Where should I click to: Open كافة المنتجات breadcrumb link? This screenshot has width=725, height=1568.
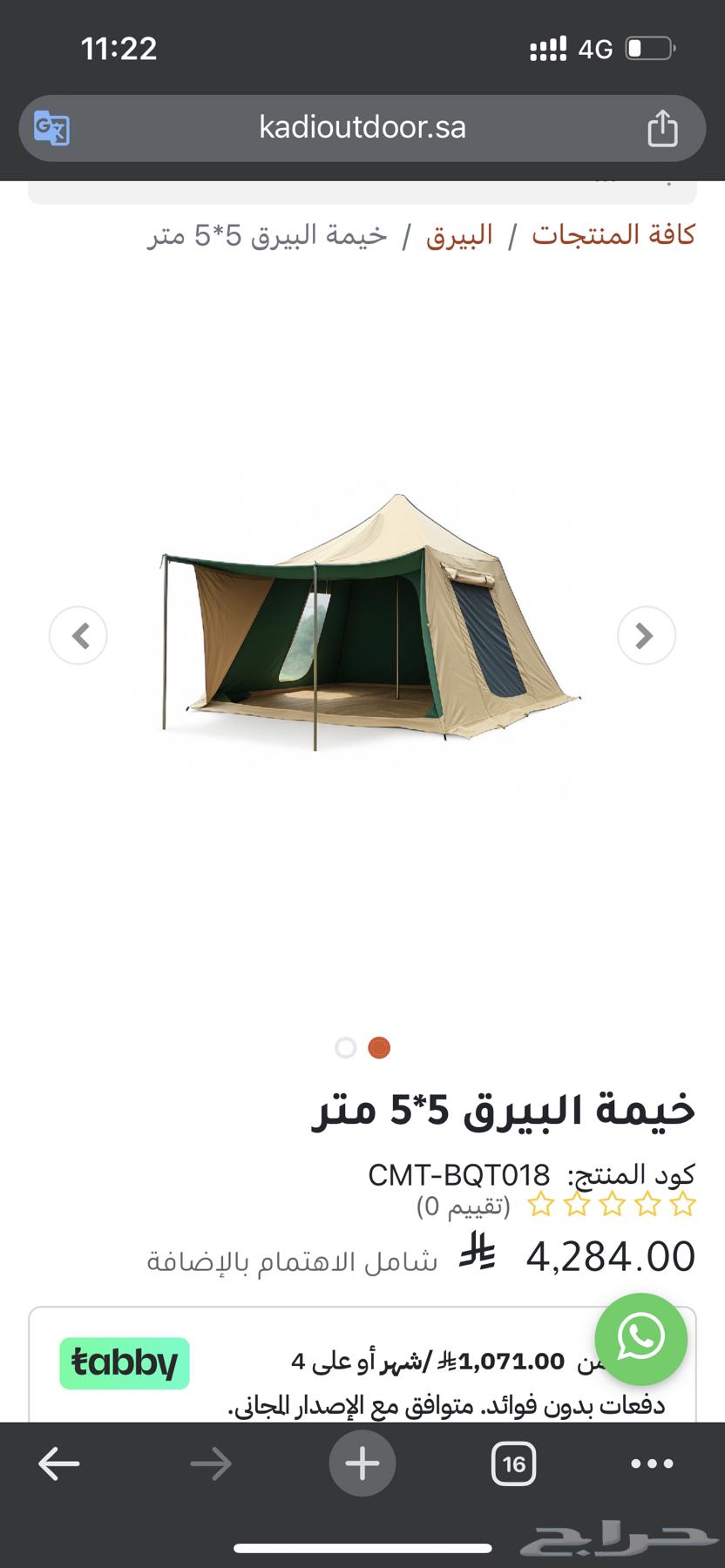[612, 233]
